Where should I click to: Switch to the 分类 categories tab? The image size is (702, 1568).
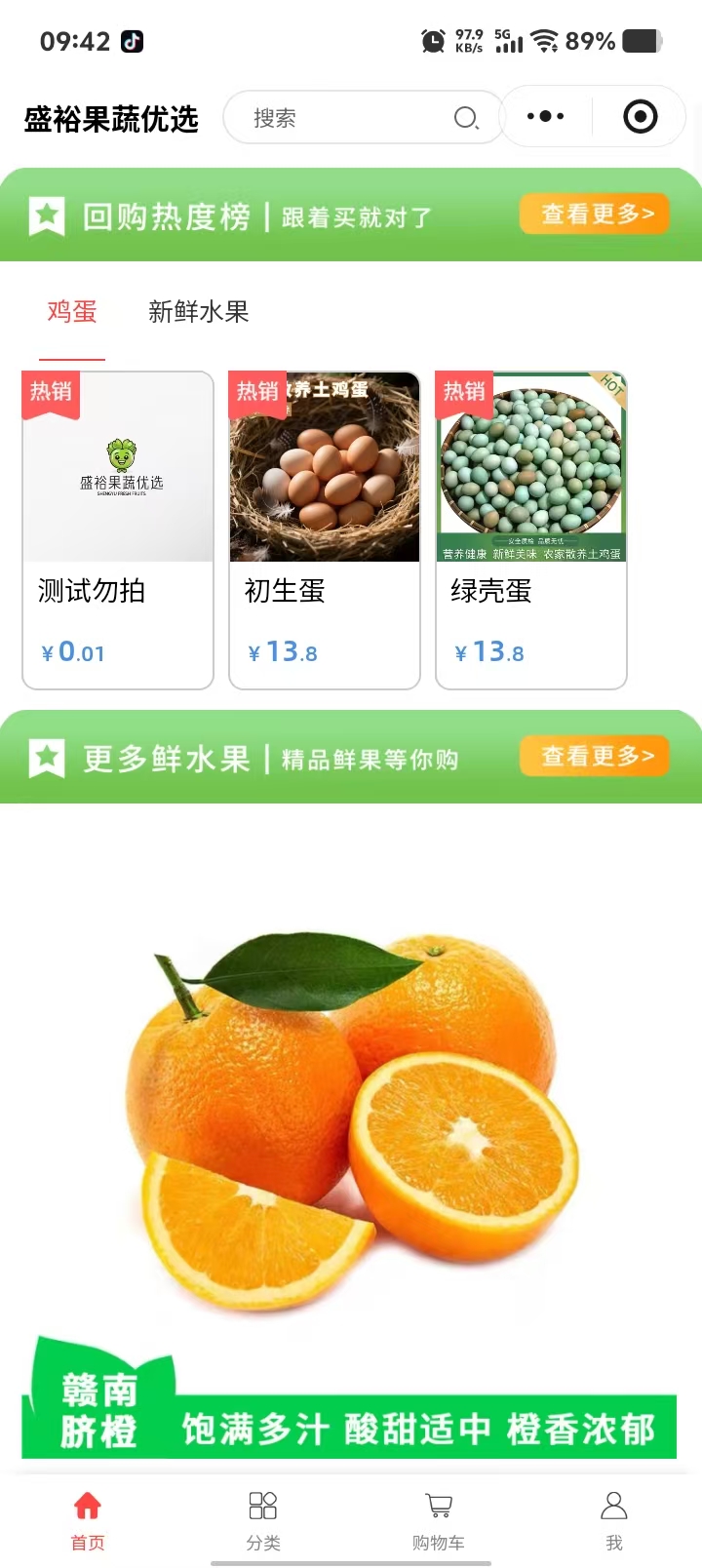coord(263,1519)
